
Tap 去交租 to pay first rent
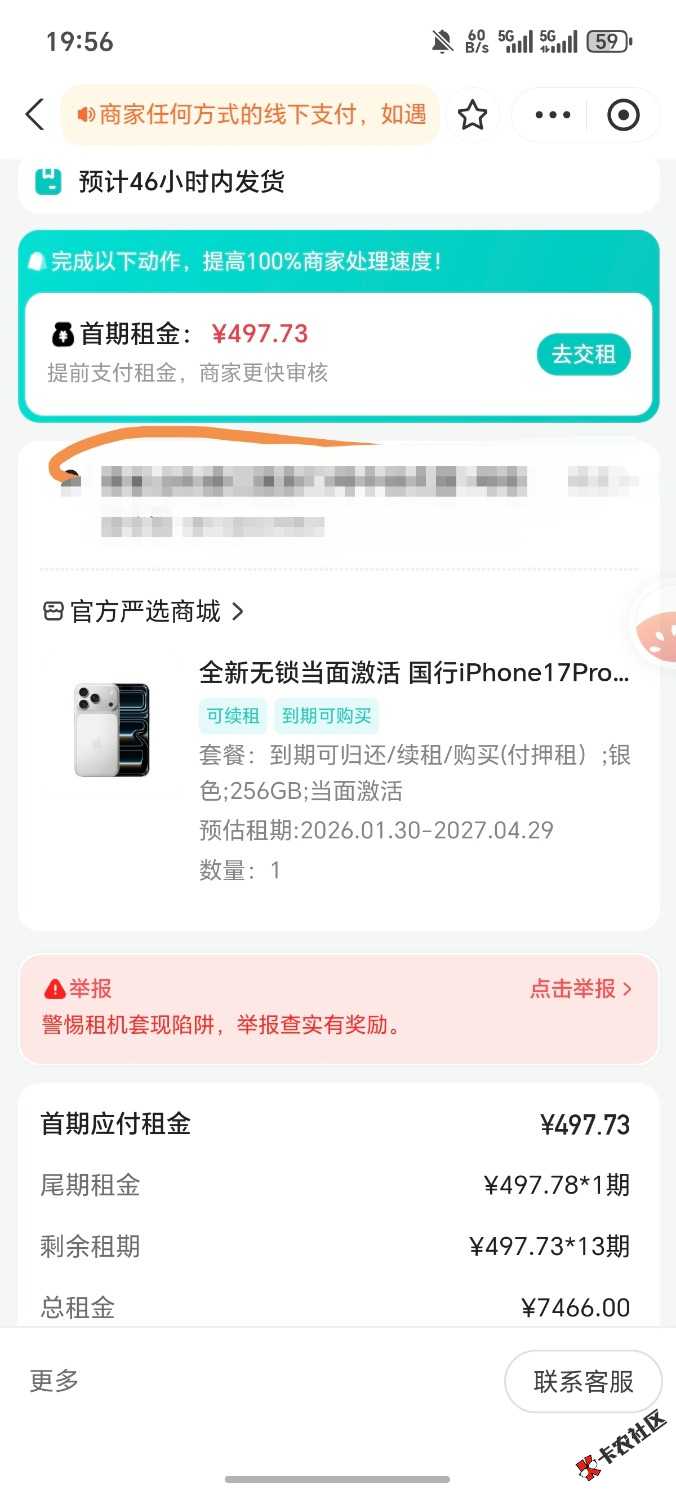[x=584, y=354]
